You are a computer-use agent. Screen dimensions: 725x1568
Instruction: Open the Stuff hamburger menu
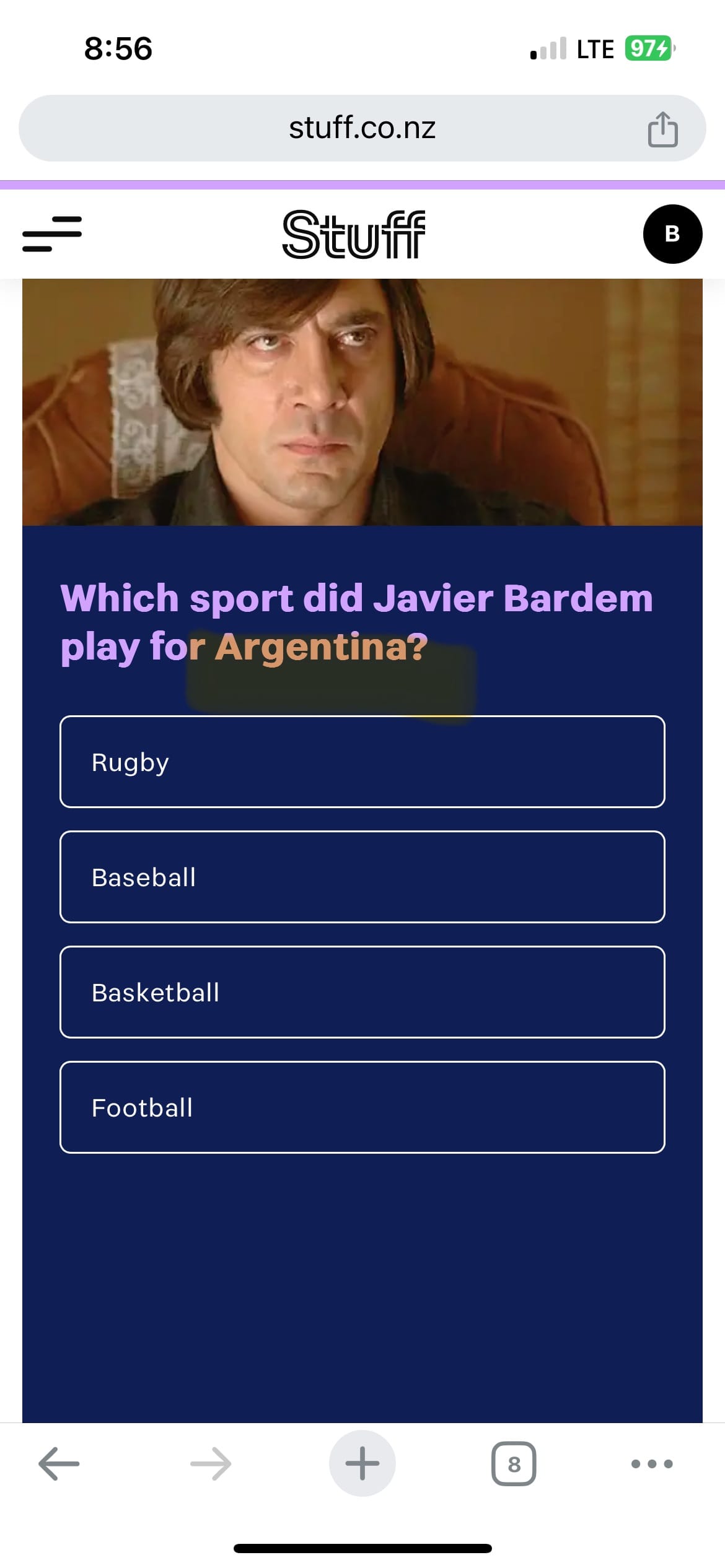click(x=52, y=234)
